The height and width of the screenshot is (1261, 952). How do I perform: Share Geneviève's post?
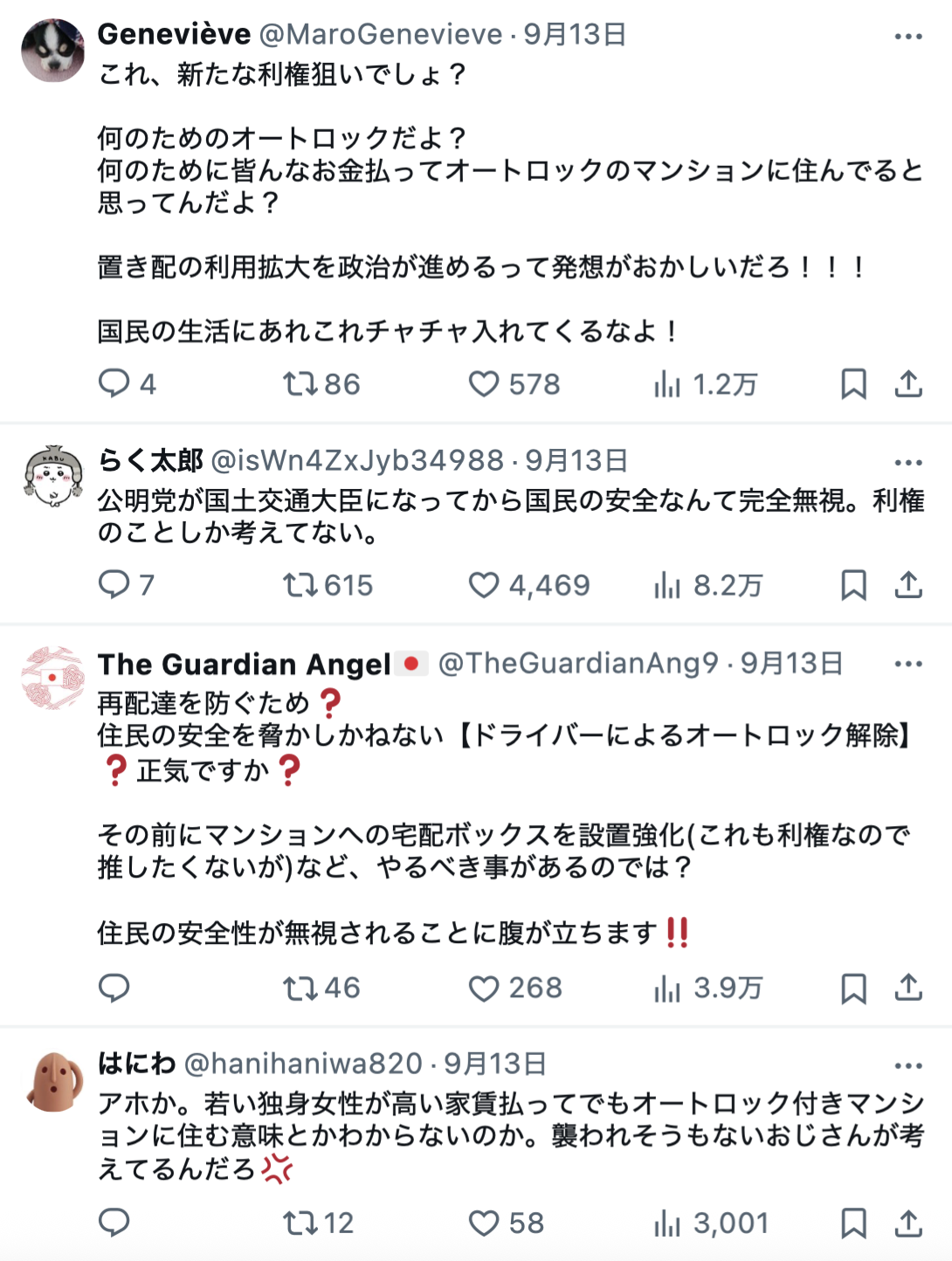[908, 383]
